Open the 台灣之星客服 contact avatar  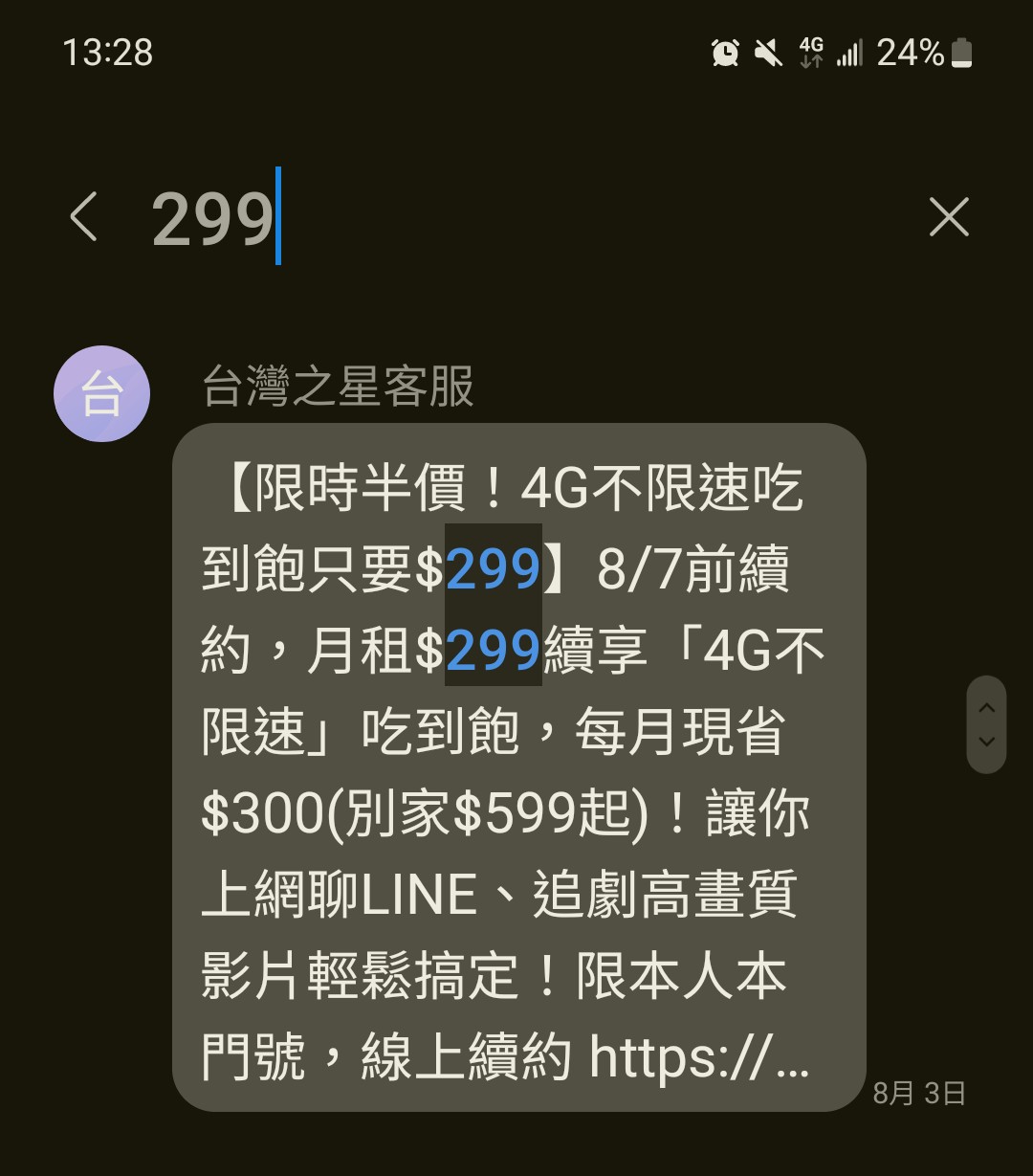click(101, 394)
